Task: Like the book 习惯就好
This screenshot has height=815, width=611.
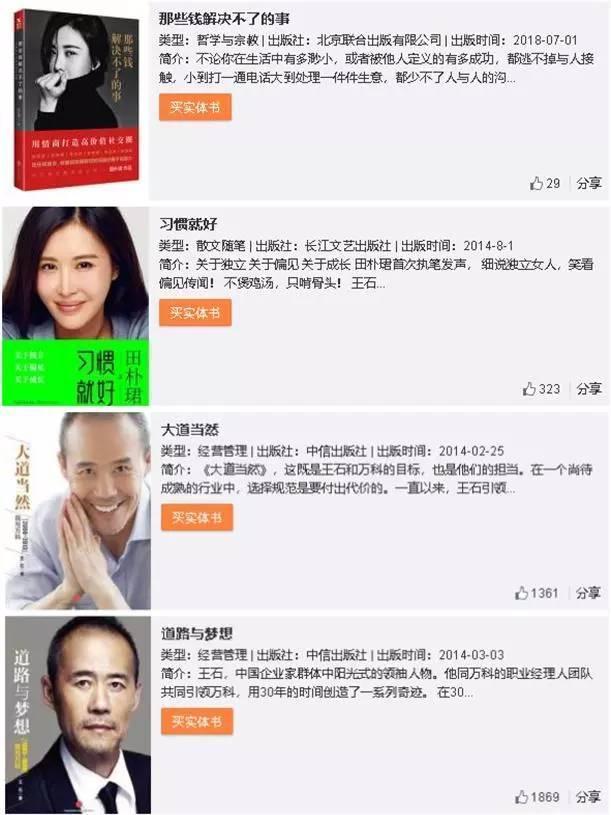Action: [541, 388]
